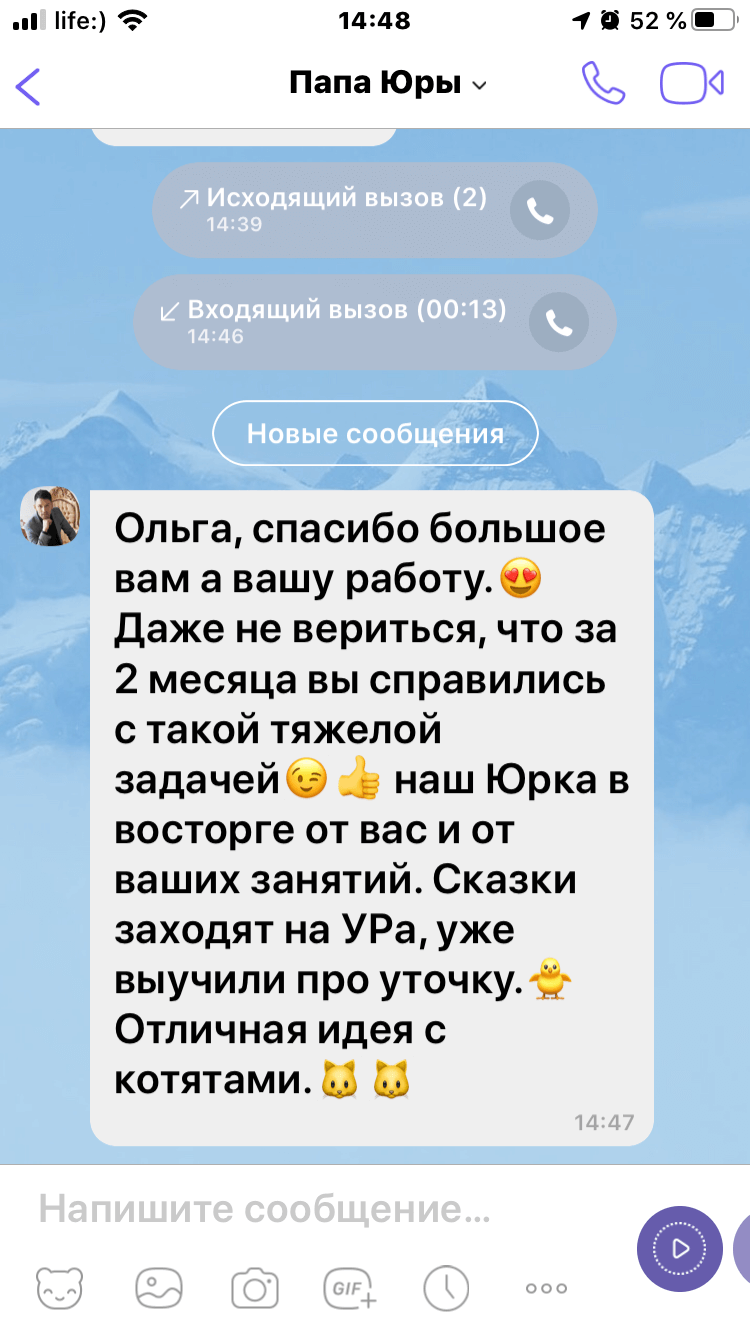The image size is (750, 1334).
Task: Open more attachment options
Action: point(546,1287)
